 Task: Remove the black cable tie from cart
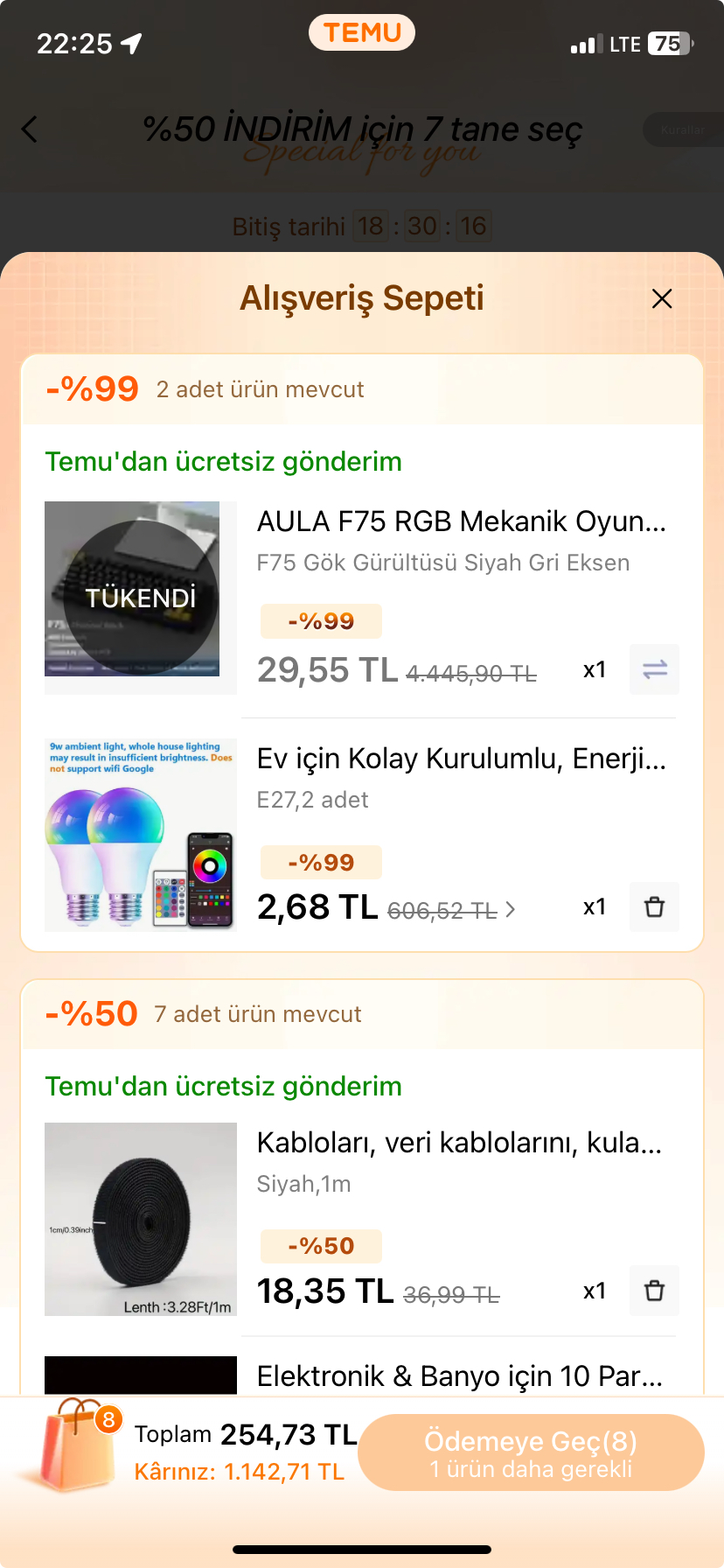click(x=654, y=1291)
